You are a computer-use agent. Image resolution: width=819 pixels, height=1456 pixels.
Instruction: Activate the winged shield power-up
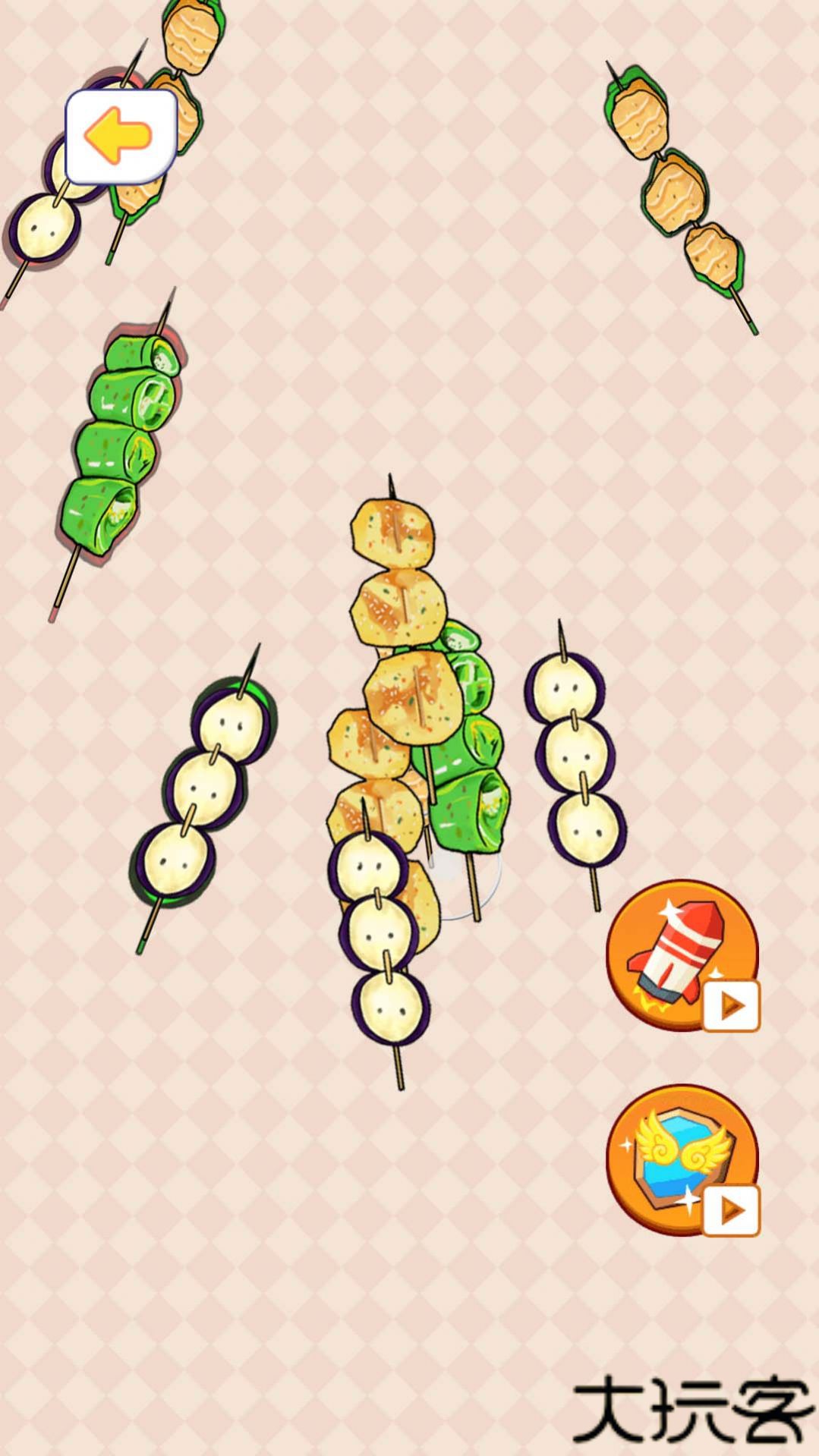pyautogui.click(x=680, y=1159)
